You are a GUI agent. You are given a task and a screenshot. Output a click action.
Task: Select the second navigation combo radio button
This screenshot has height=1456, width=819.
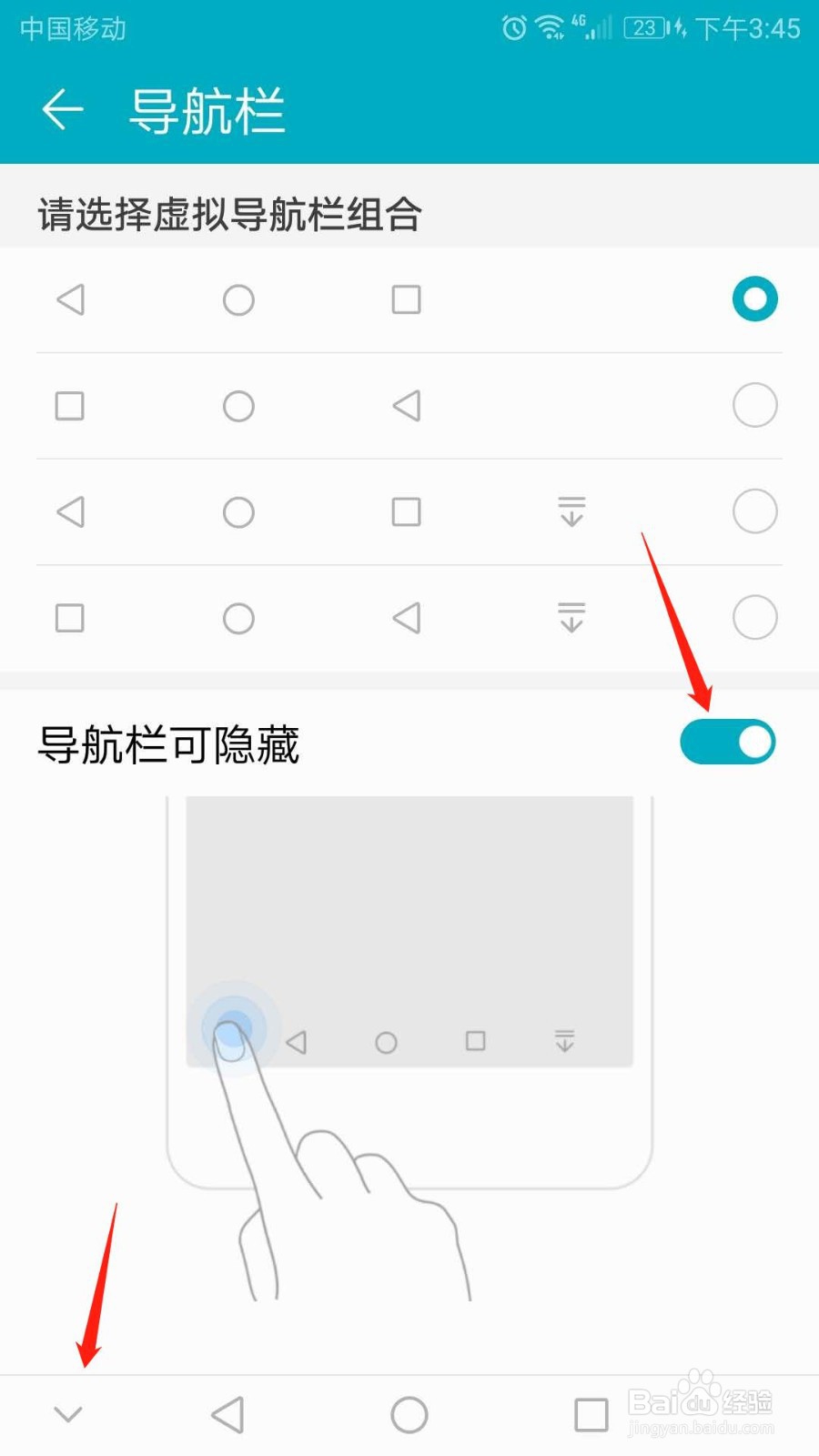coord(754,405)
